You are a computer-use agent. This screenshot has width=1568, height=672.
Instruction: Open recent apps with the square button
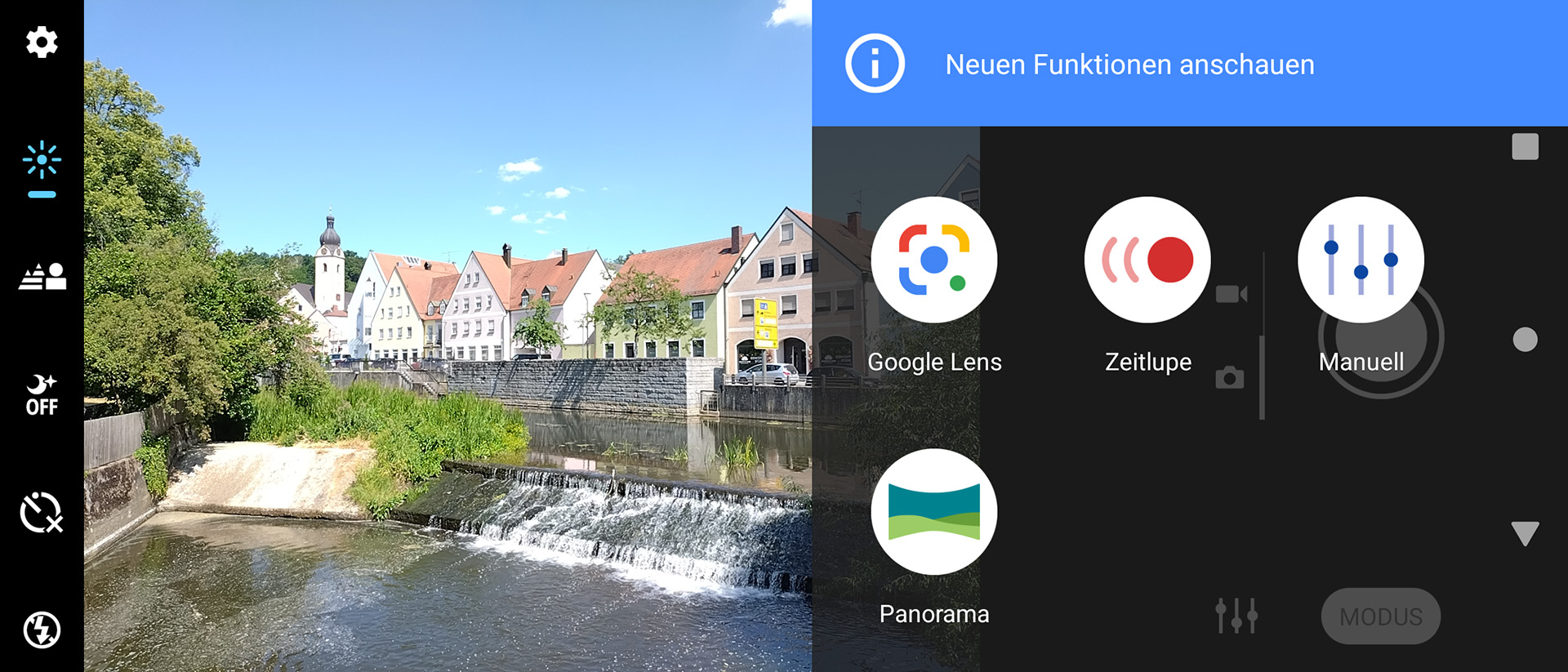[1525, 147]
